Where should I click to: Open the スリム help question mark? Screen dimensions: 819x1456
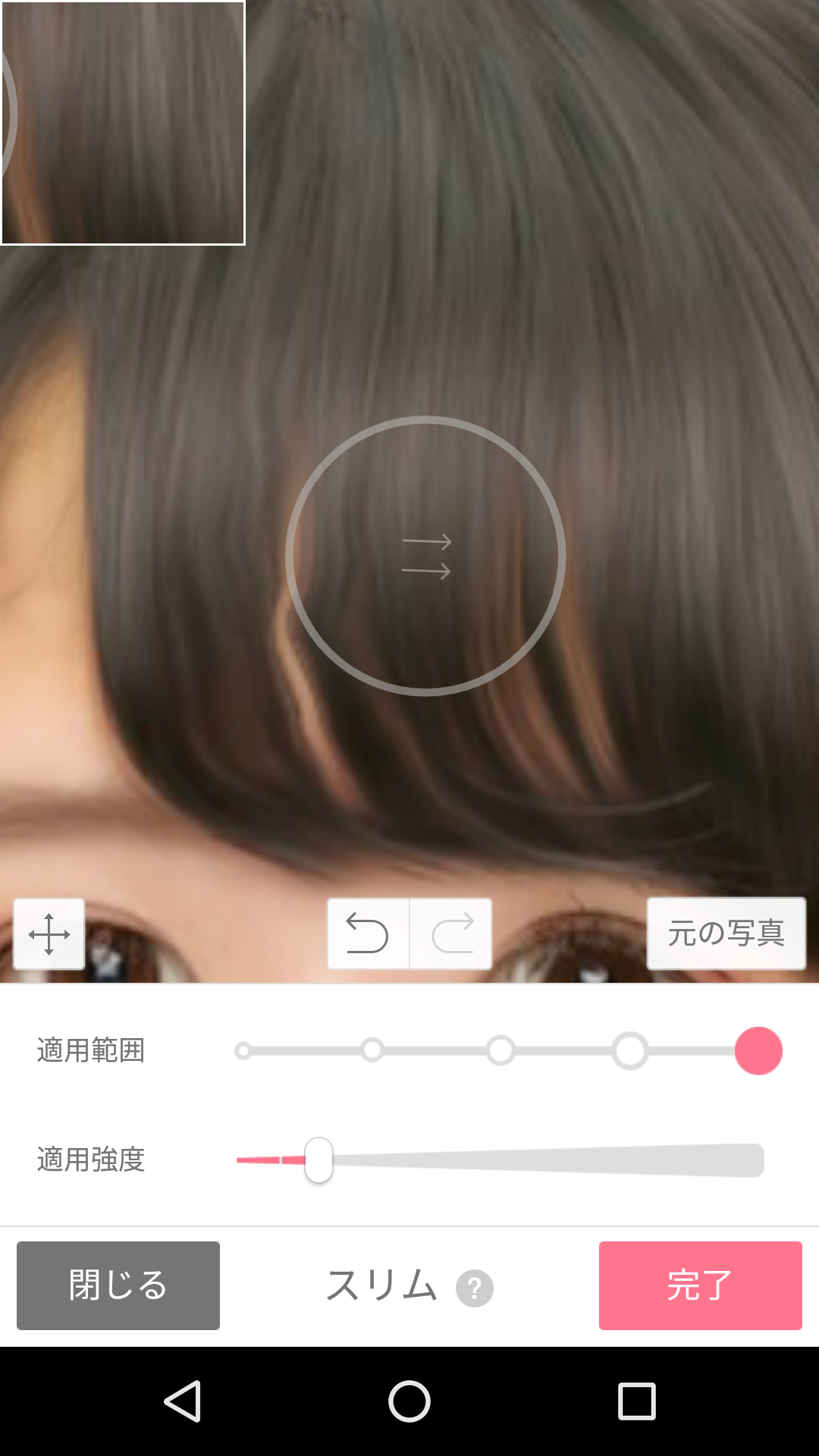475,1288
